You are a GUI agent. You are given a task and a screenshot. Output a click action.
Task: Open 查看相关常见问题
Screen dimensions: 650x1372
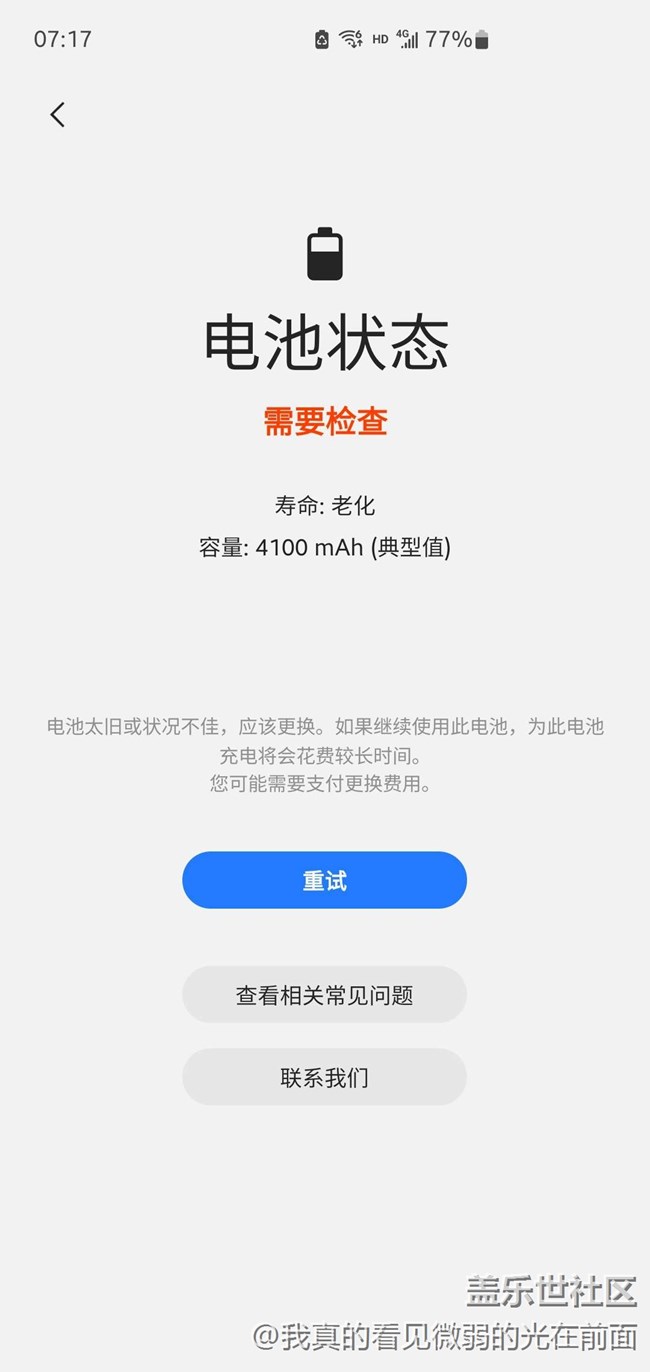(324, 995)
